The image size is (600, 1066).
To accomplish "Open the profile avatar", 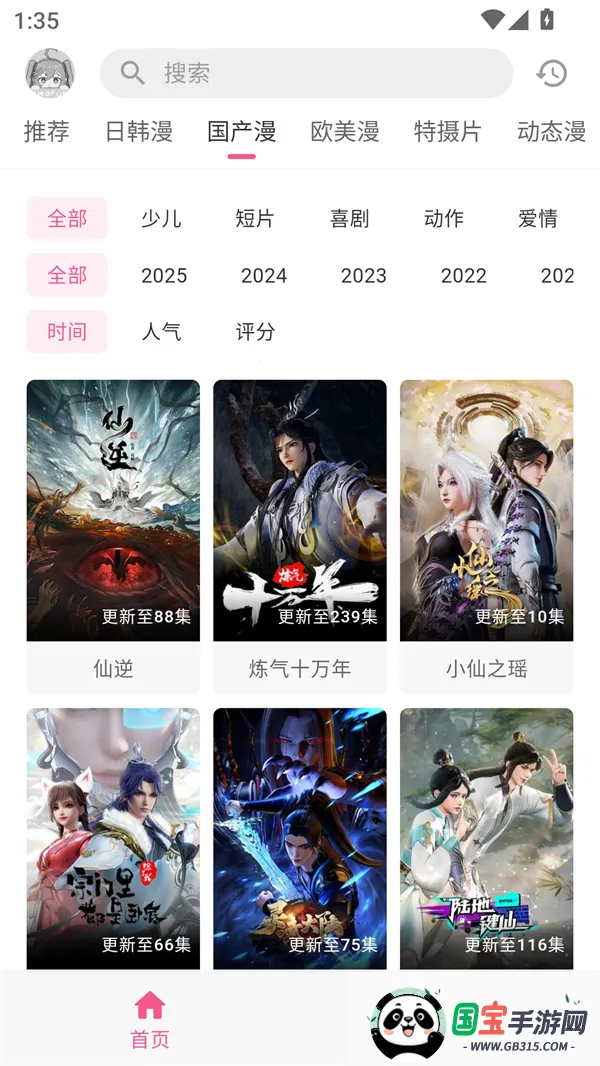I will 49,73.
